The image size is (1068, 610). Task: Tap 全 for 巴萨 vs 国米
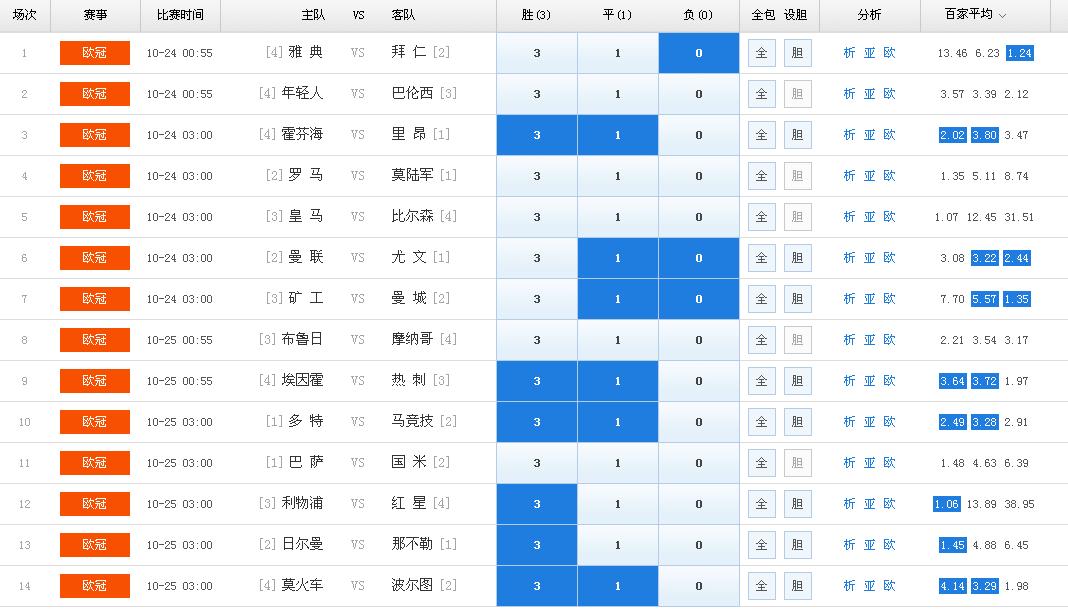pos(761,463)
